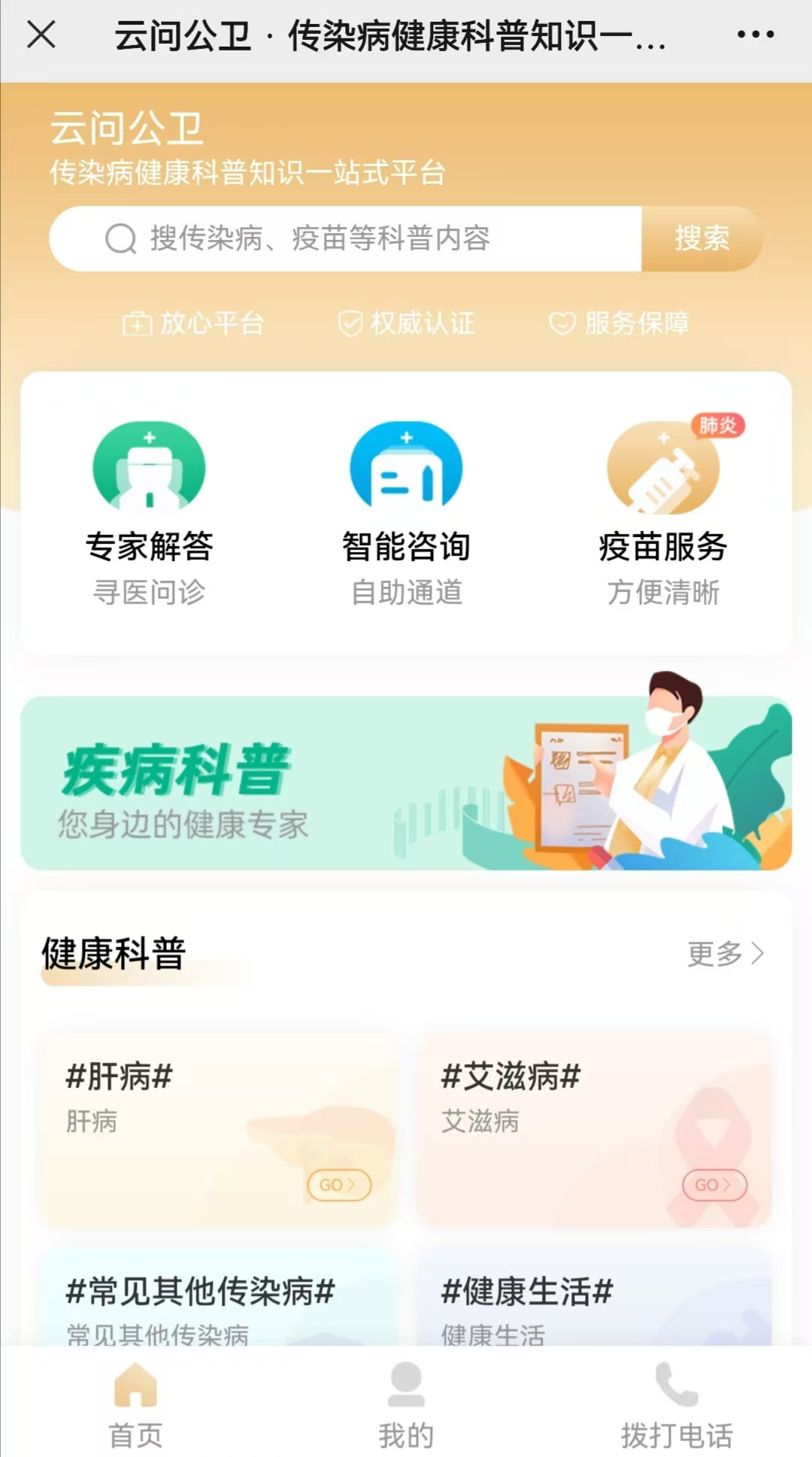Open 专家解答 expert consultation

pyautogui.click(x=149, y=511)
